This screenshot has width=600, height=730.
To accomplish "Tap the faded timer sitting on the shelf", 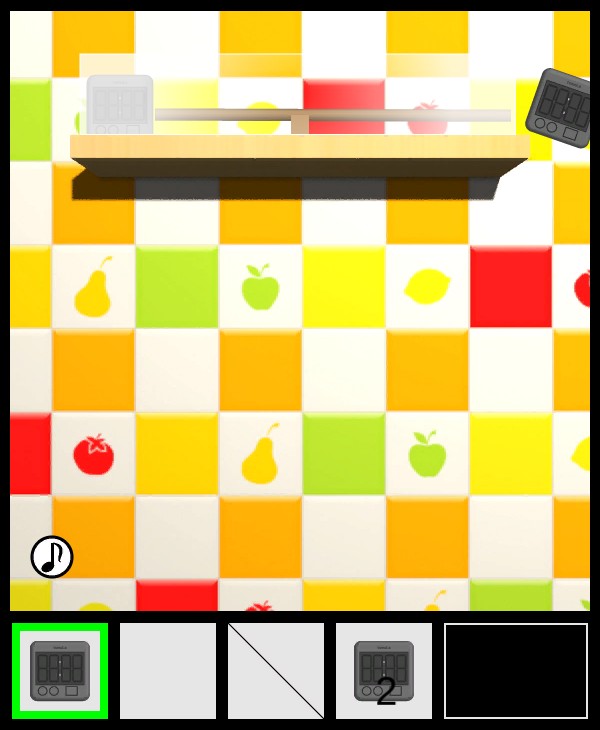I will point(120,104).
